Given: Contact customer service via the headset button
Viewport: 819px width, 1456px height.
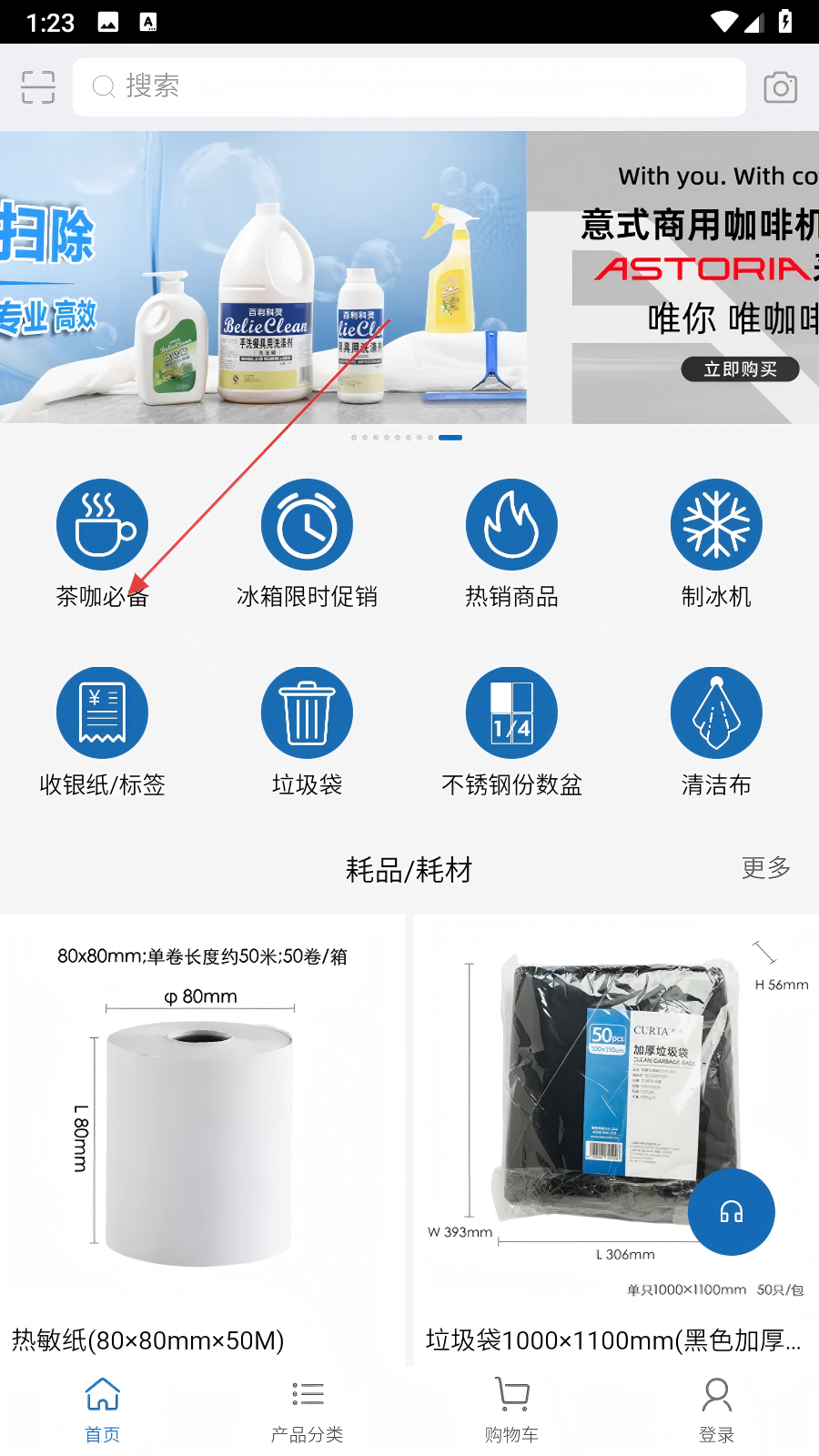Looking at the screenshot, I should tap(731, 1212).
